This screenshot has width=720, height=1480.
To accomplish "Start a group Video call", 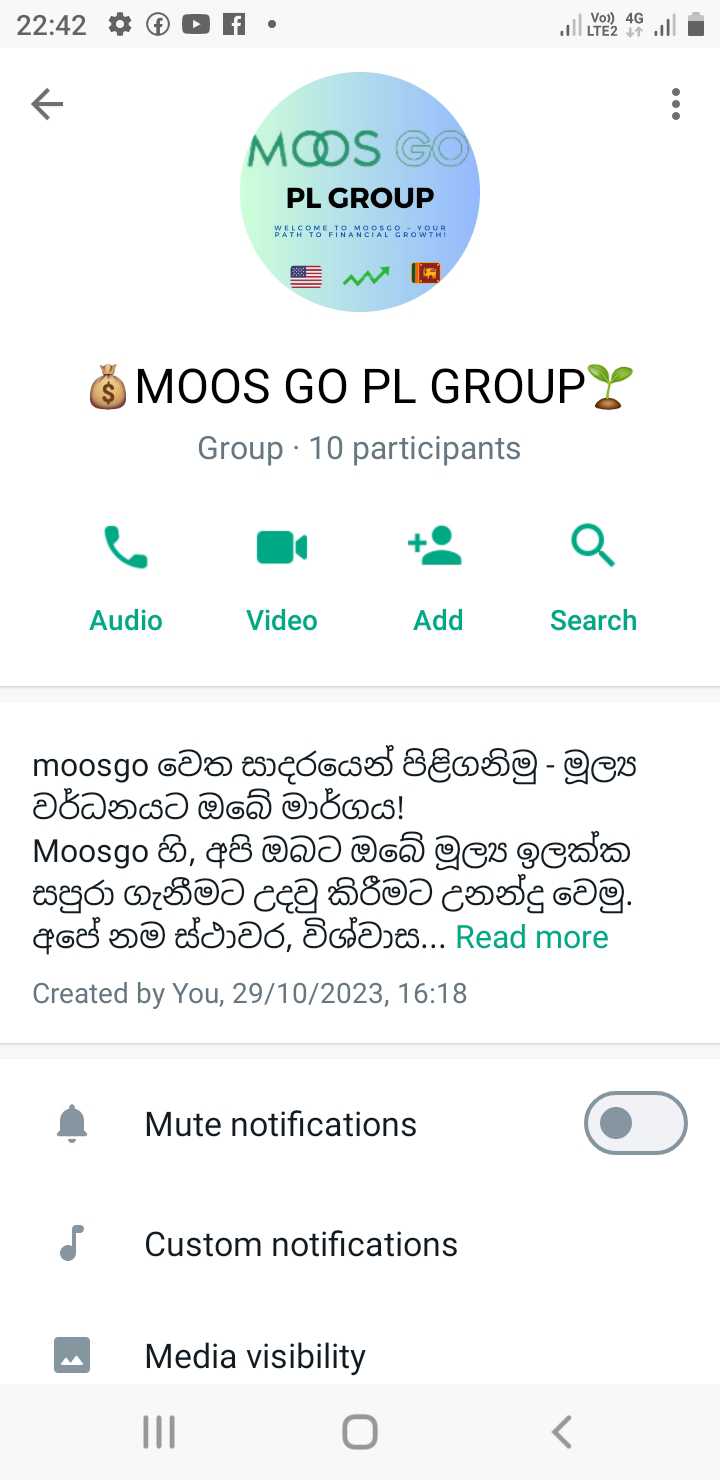I will click(x=282, y=580).
